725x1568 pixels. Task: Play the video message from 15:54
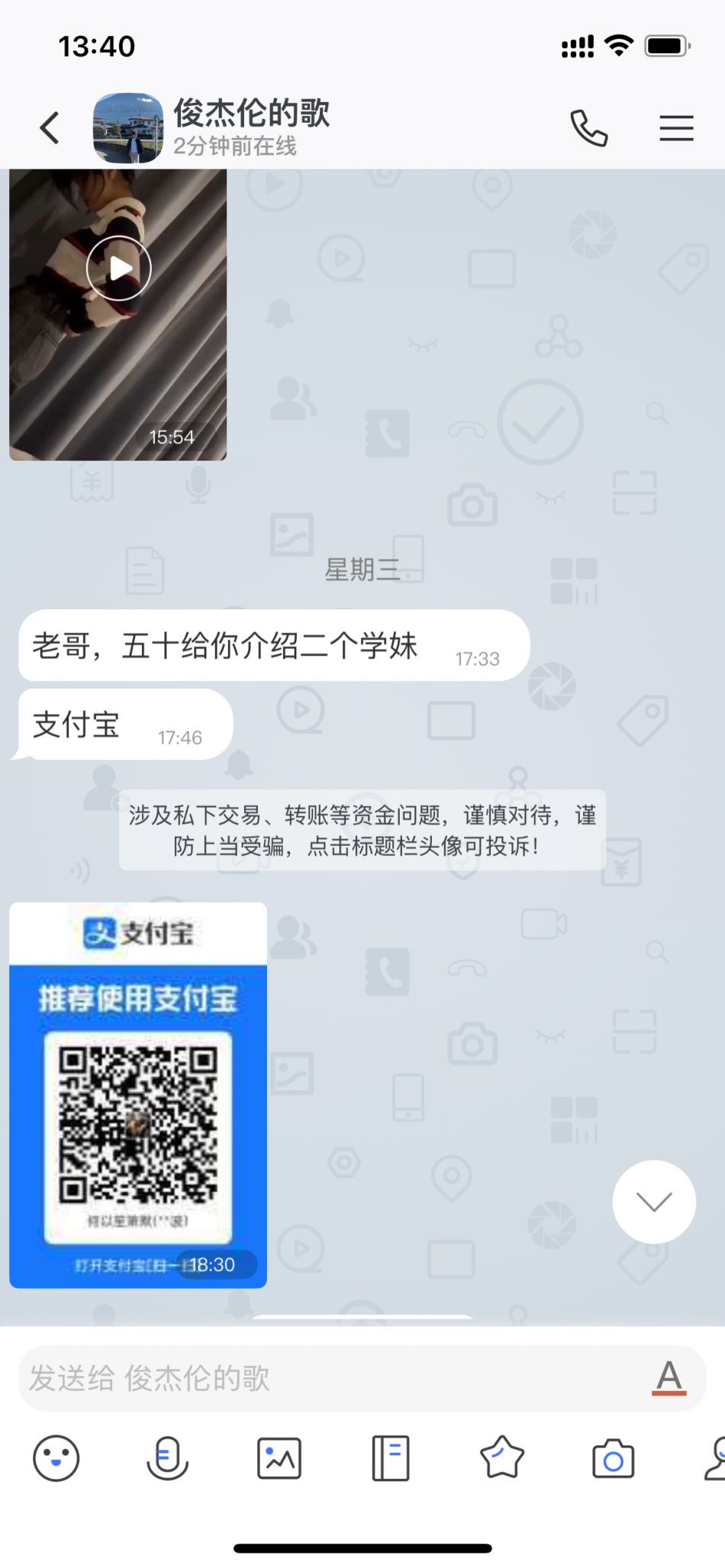(x=119, y=268)
